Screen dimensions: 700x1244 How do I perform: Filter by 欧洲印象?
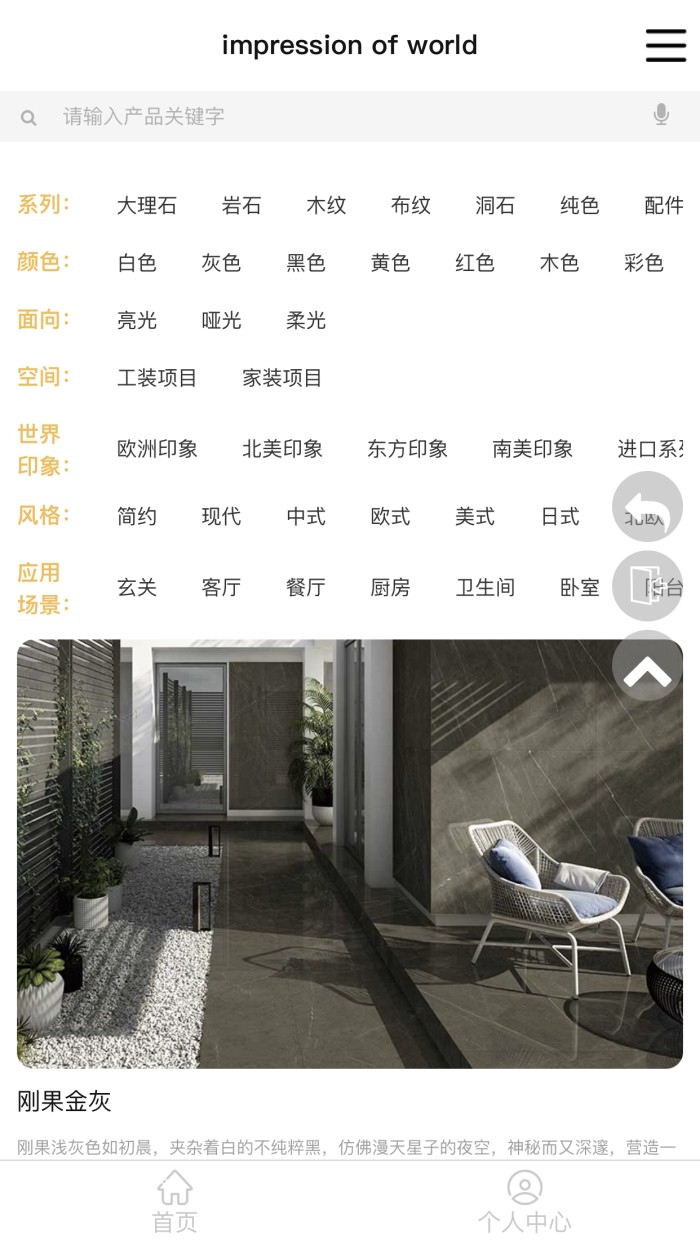click(x=157, y=449)
